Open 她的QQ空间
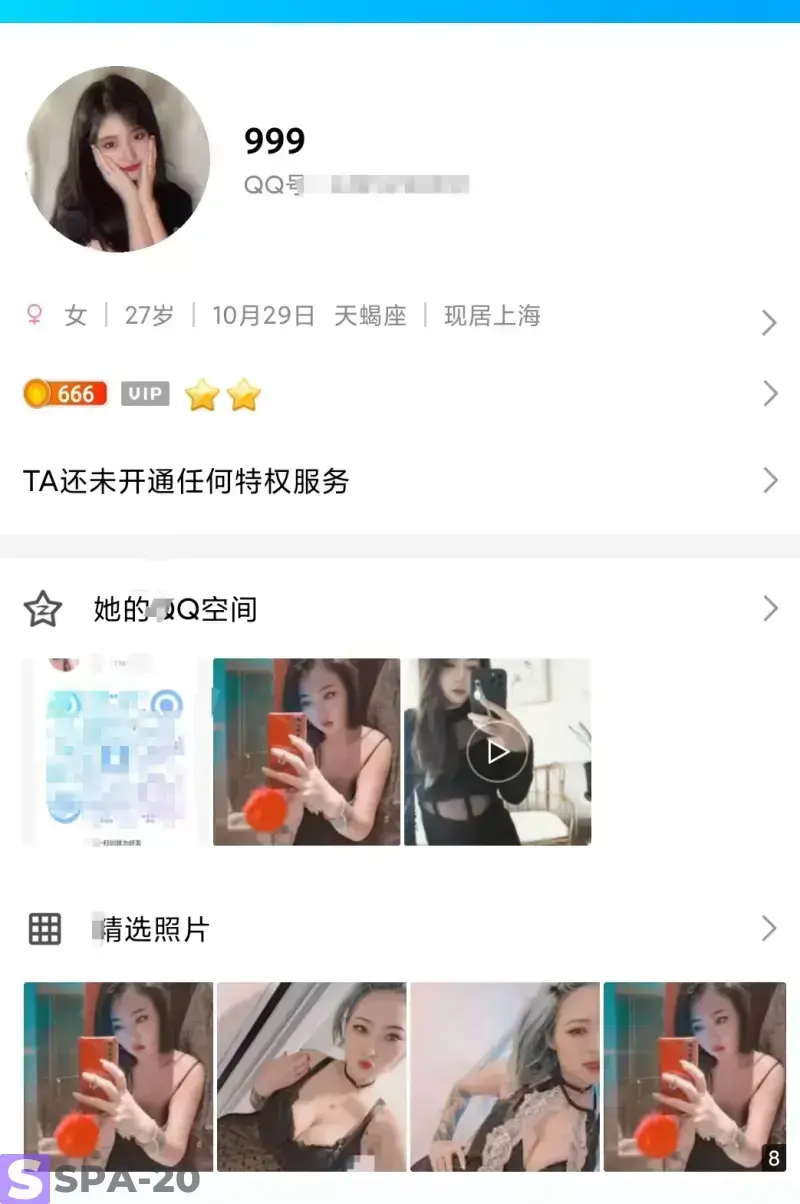800x1204 pixels. pyautogui.click(x=400, y=609)
